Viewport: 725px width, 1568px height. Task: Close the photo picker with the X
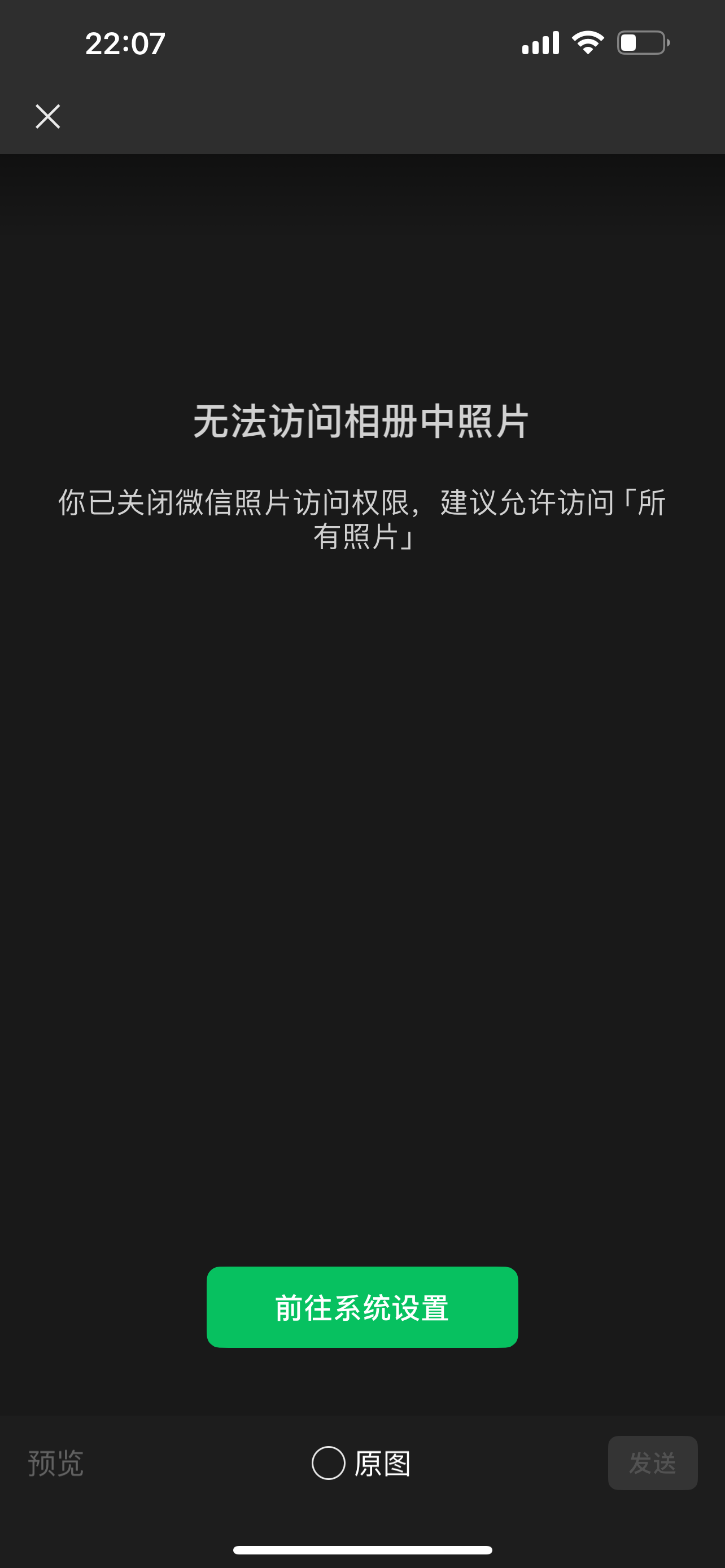(47, 116)
